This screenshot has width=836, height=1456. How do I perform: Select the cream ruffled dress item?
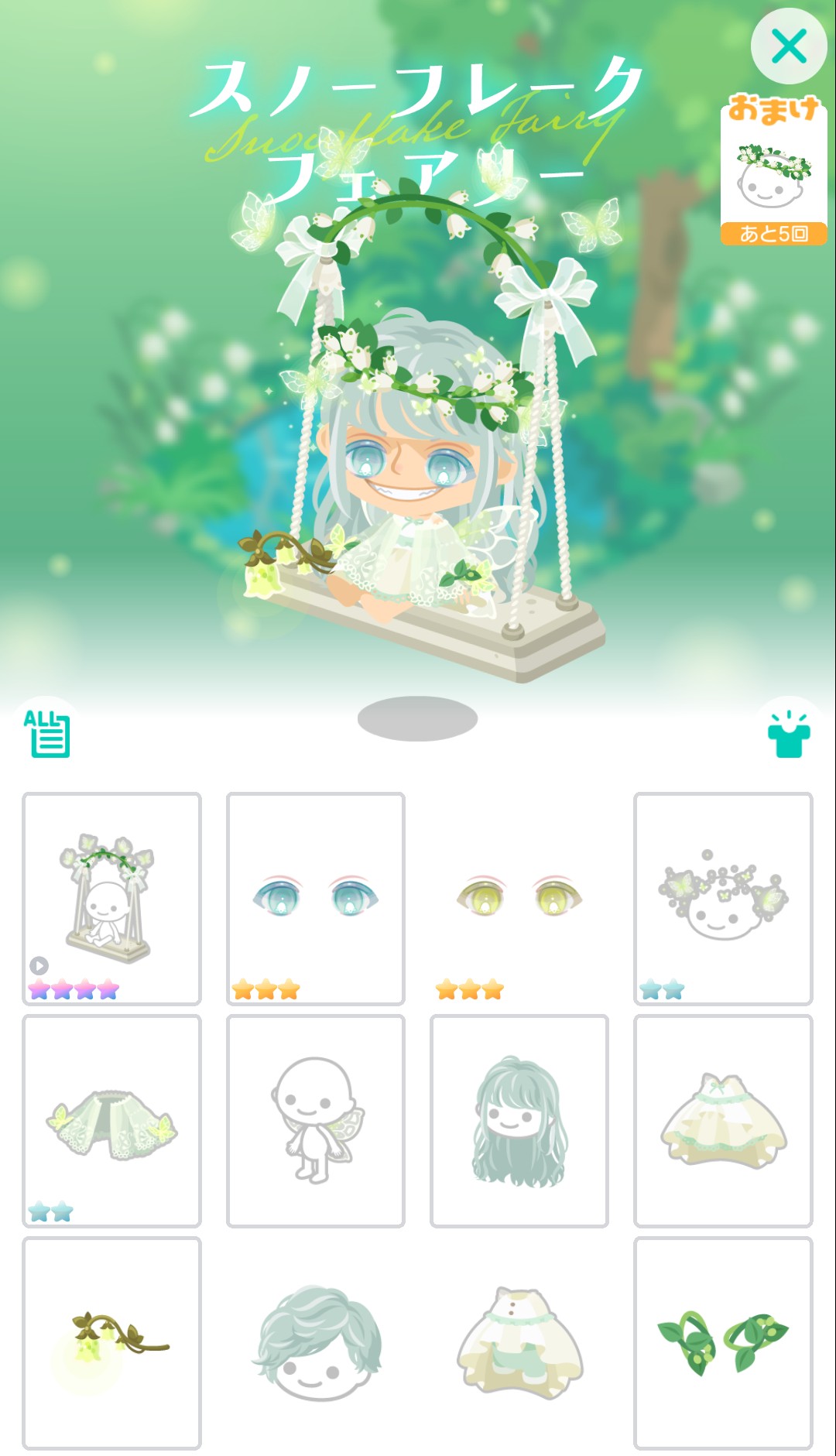(x=723, y=1120)
